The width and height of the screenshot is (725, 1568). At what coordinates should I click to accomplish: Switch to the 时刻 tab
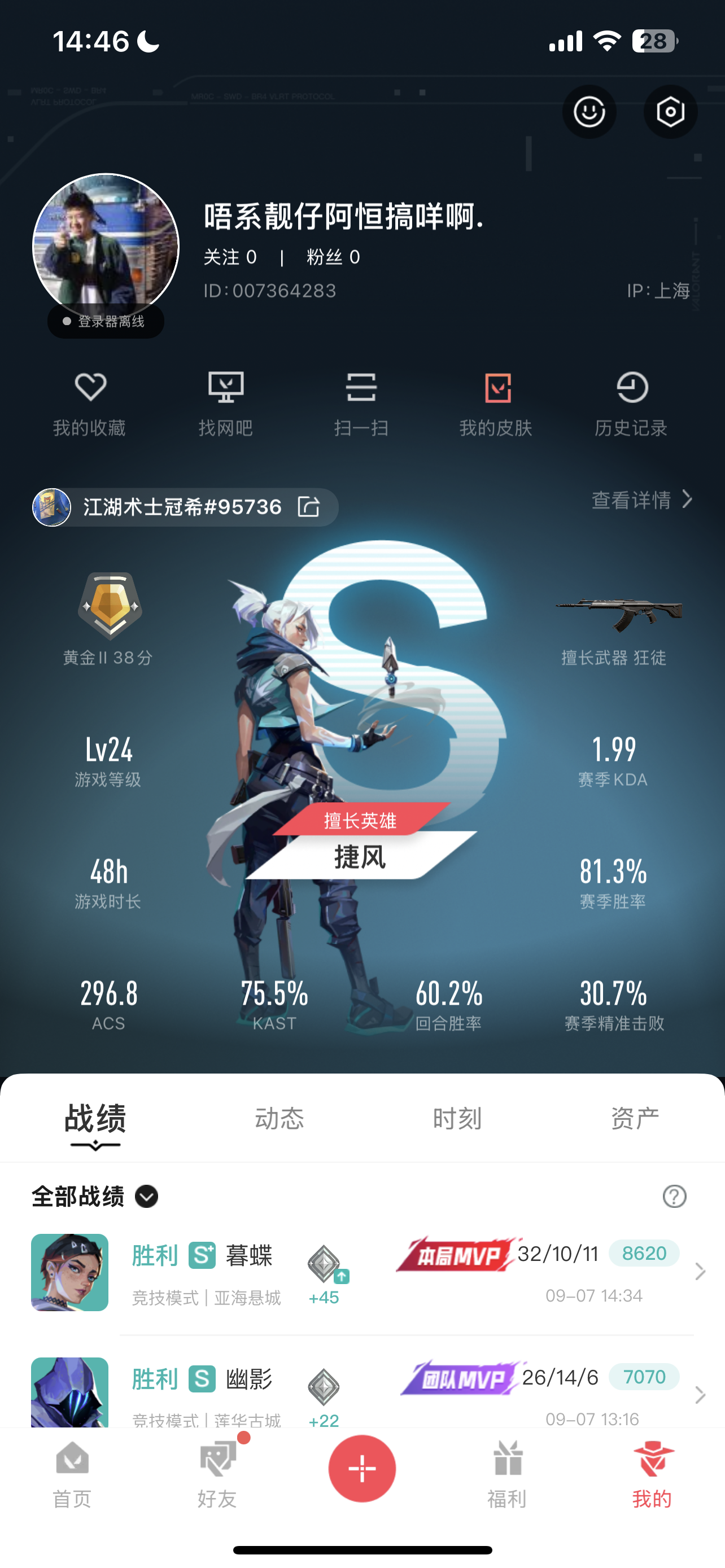click(457, 1118)
